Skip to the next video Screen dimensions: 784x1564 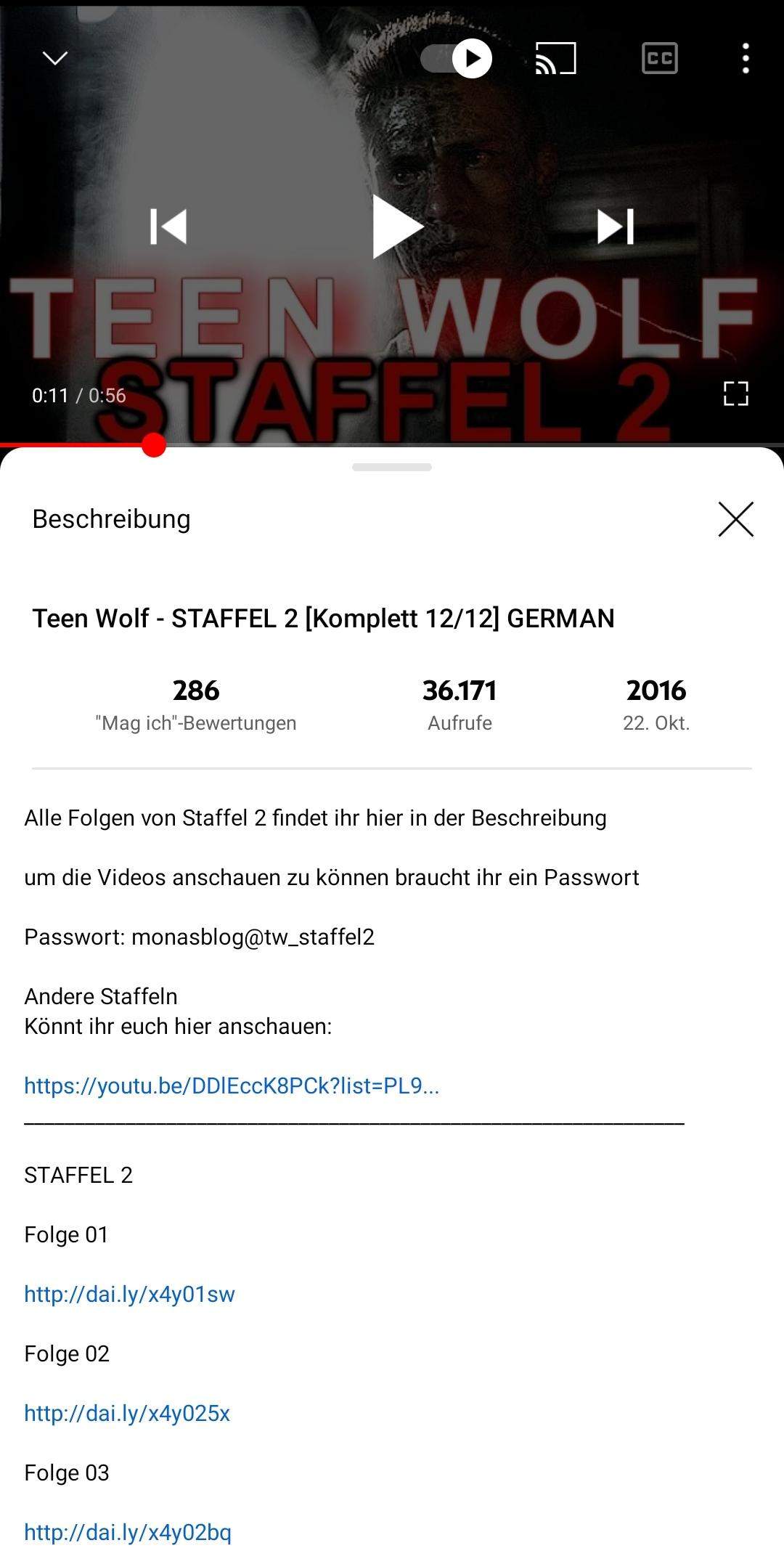[616, 227]
